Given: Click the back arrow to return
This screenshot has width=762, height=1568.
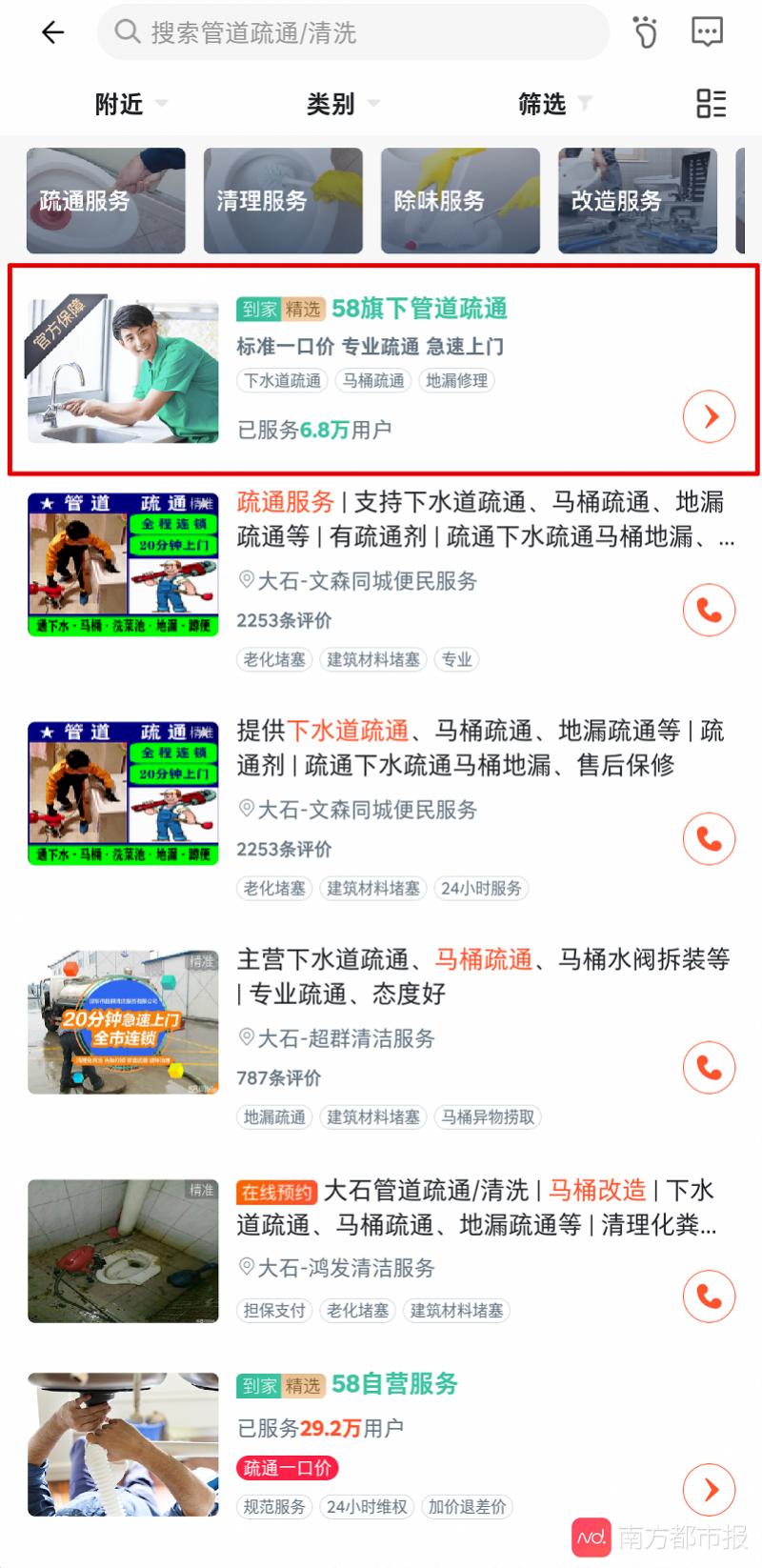Looking at the screenshot, I should pos(52,31).
